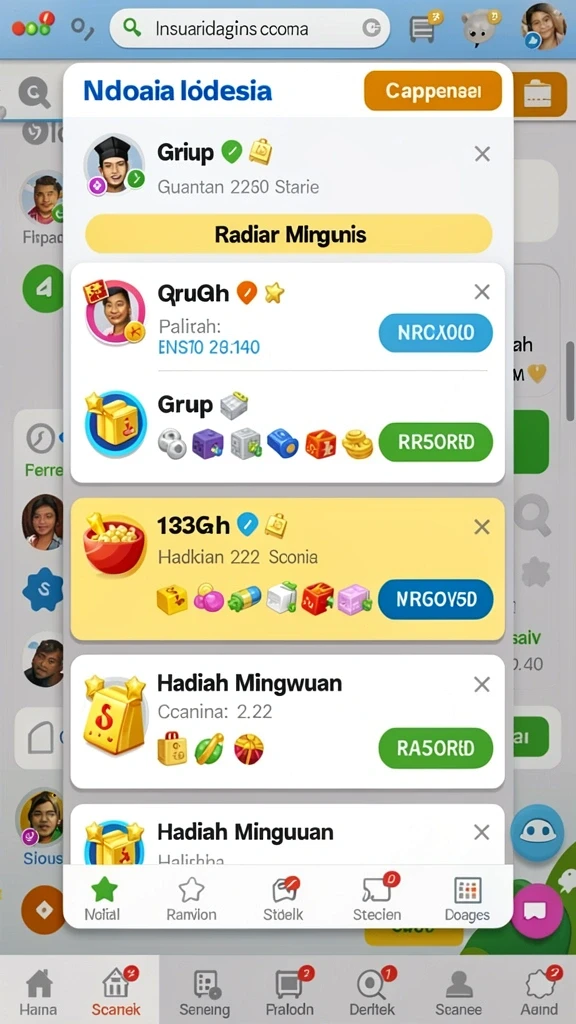
Task: Dismiss the Griup row
Action: 482,154
